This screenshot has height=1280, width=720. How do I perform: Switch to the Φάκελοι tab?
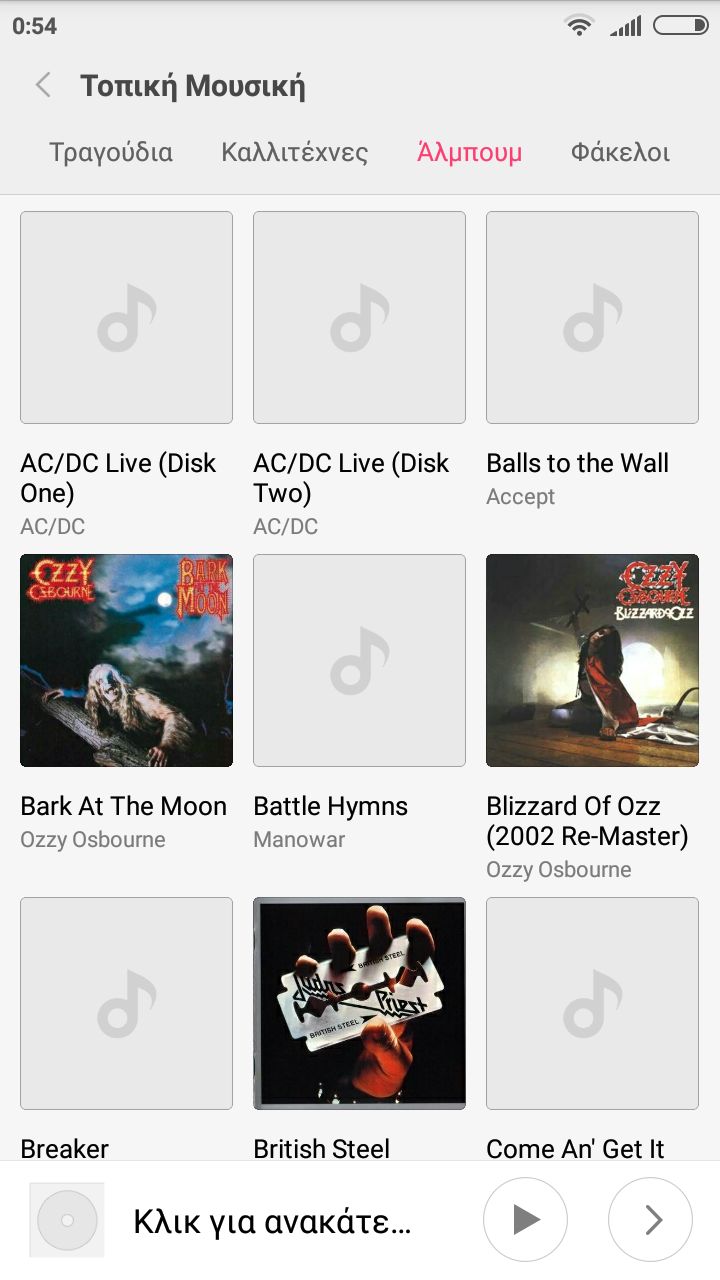[x=620, y=153]
